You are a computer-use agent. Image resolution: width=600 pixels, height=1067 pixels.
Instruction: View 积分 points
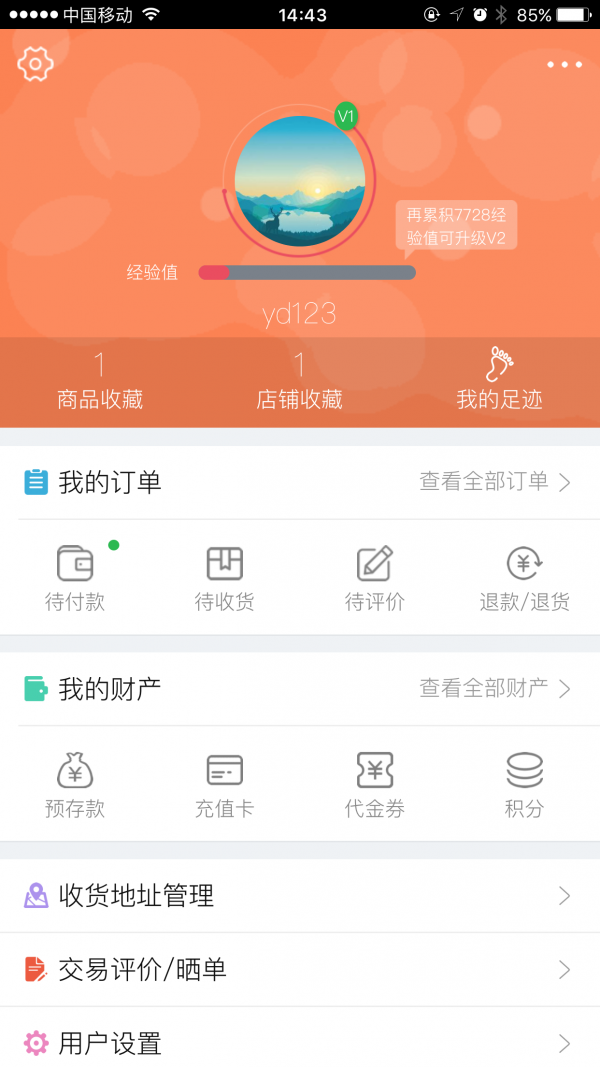[x=524, y=785]
